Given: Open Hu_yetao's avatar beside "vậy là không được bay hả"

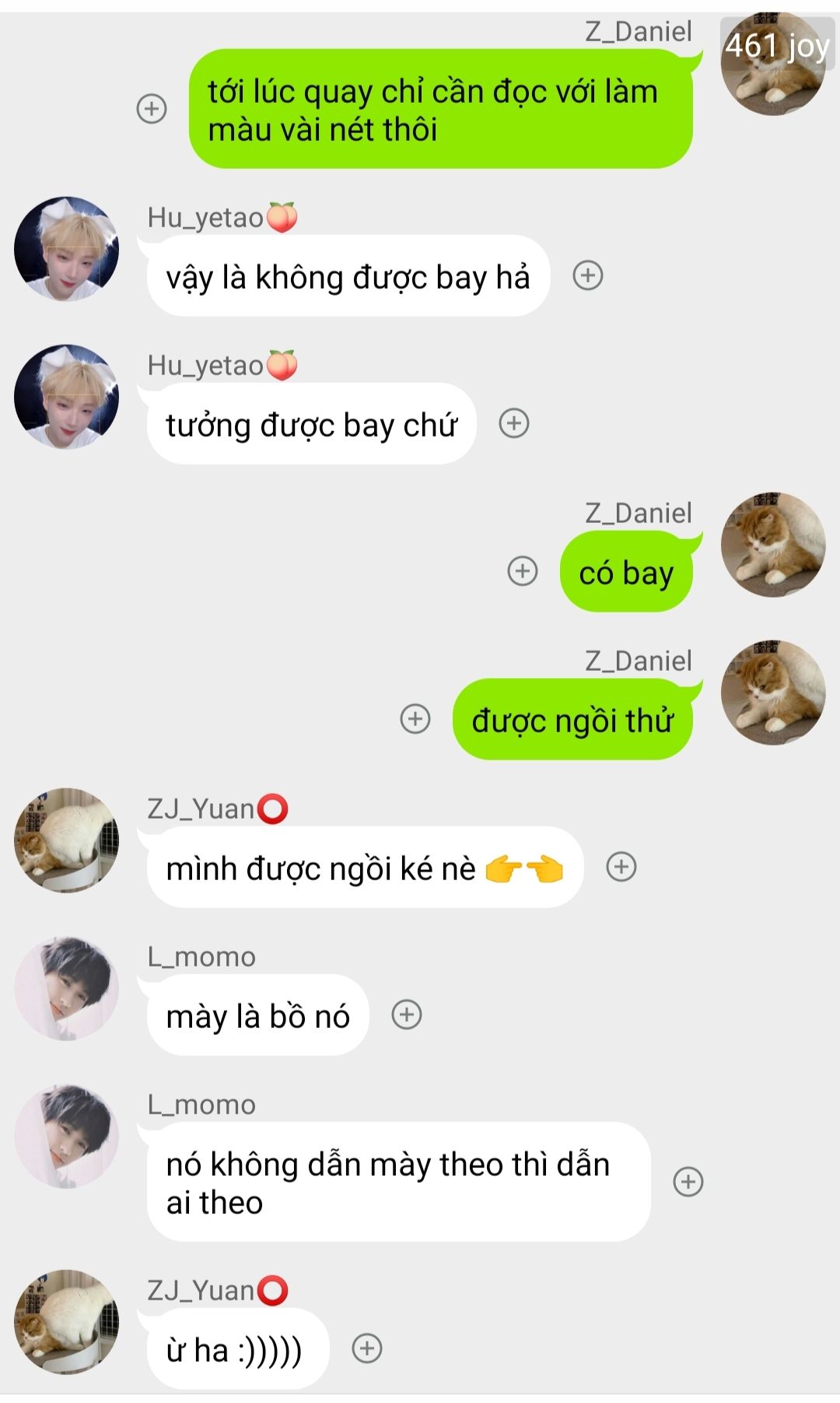Looking at the screenshot, I should pos(67,249).
